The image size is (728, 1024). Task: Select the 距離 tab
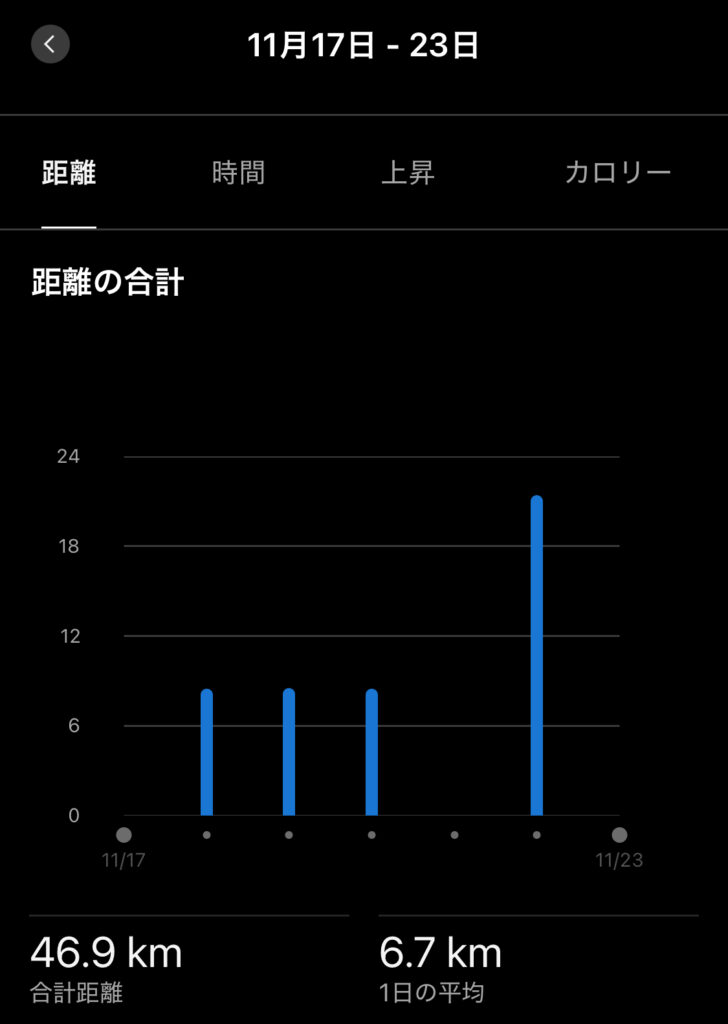[69, 173]
